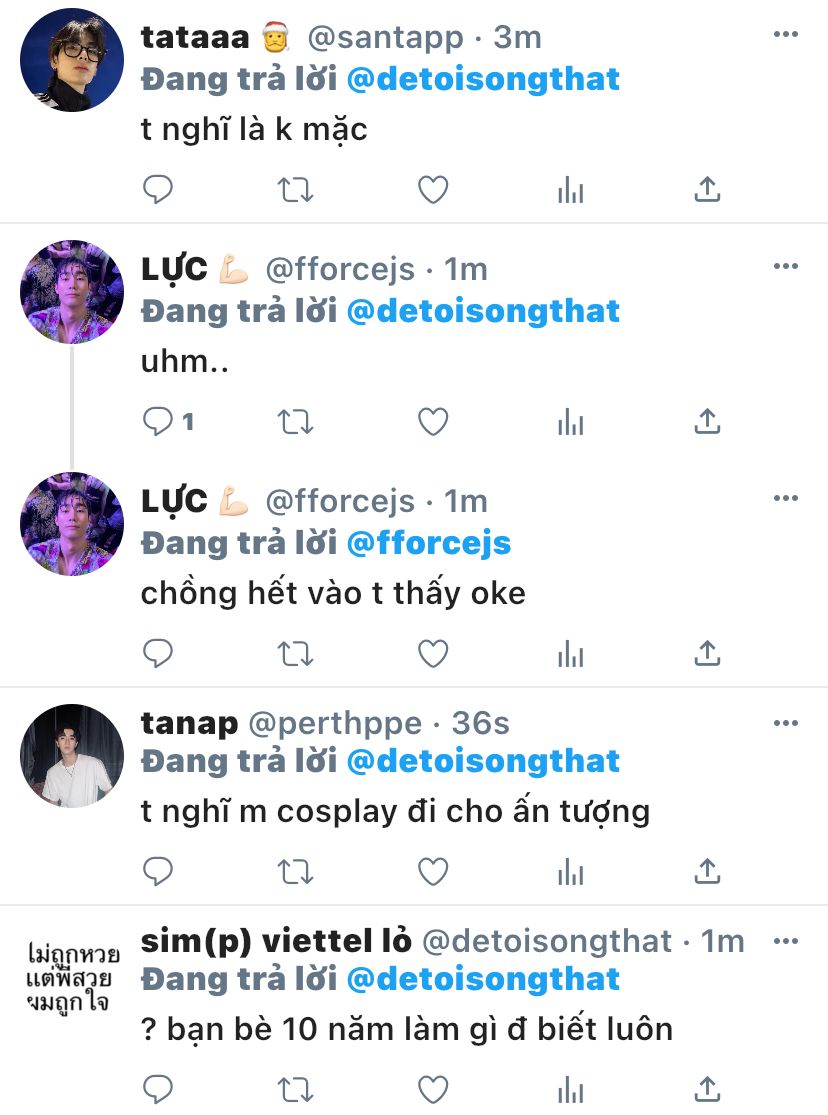View analytics of tataaa's tweet
Viewport: 828px width, 1115px height.
pyautogui.click(x=570, y=190)
